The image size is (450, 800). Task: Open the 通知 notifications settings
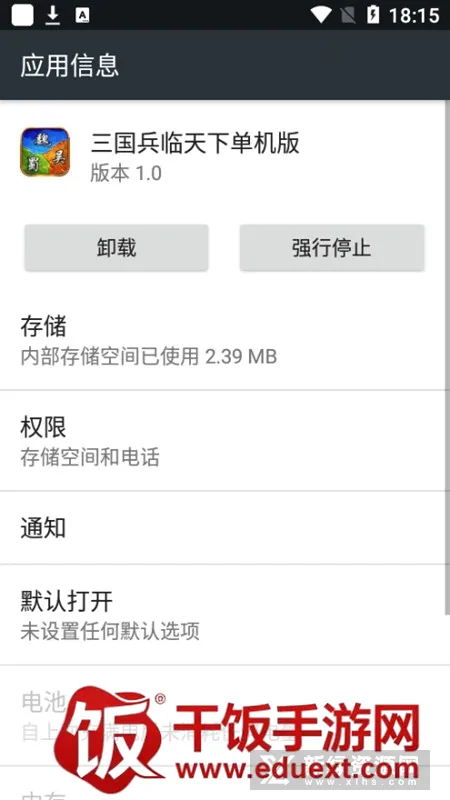tap(225, 528)
